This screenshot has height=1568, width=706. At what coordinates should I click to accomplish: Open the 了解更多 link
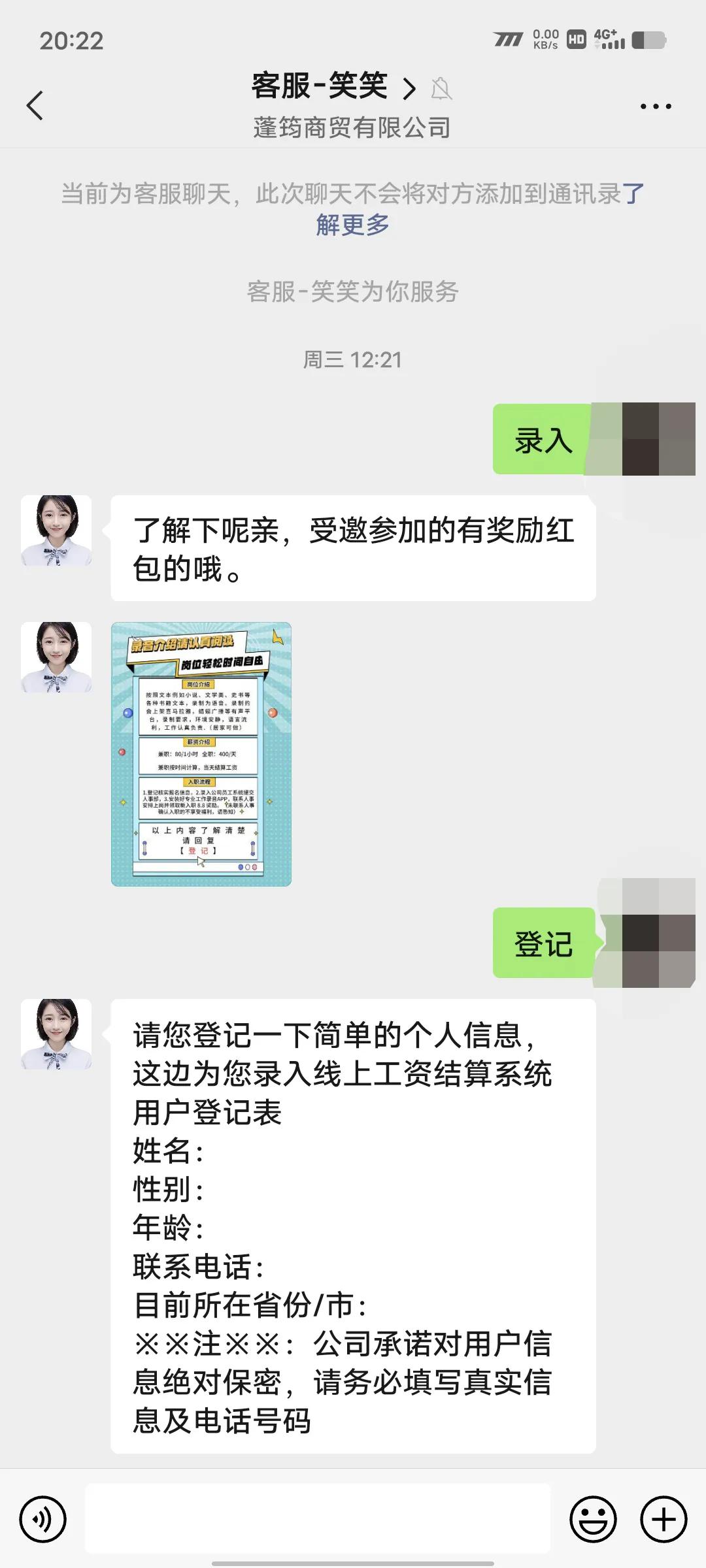[351, 225]
